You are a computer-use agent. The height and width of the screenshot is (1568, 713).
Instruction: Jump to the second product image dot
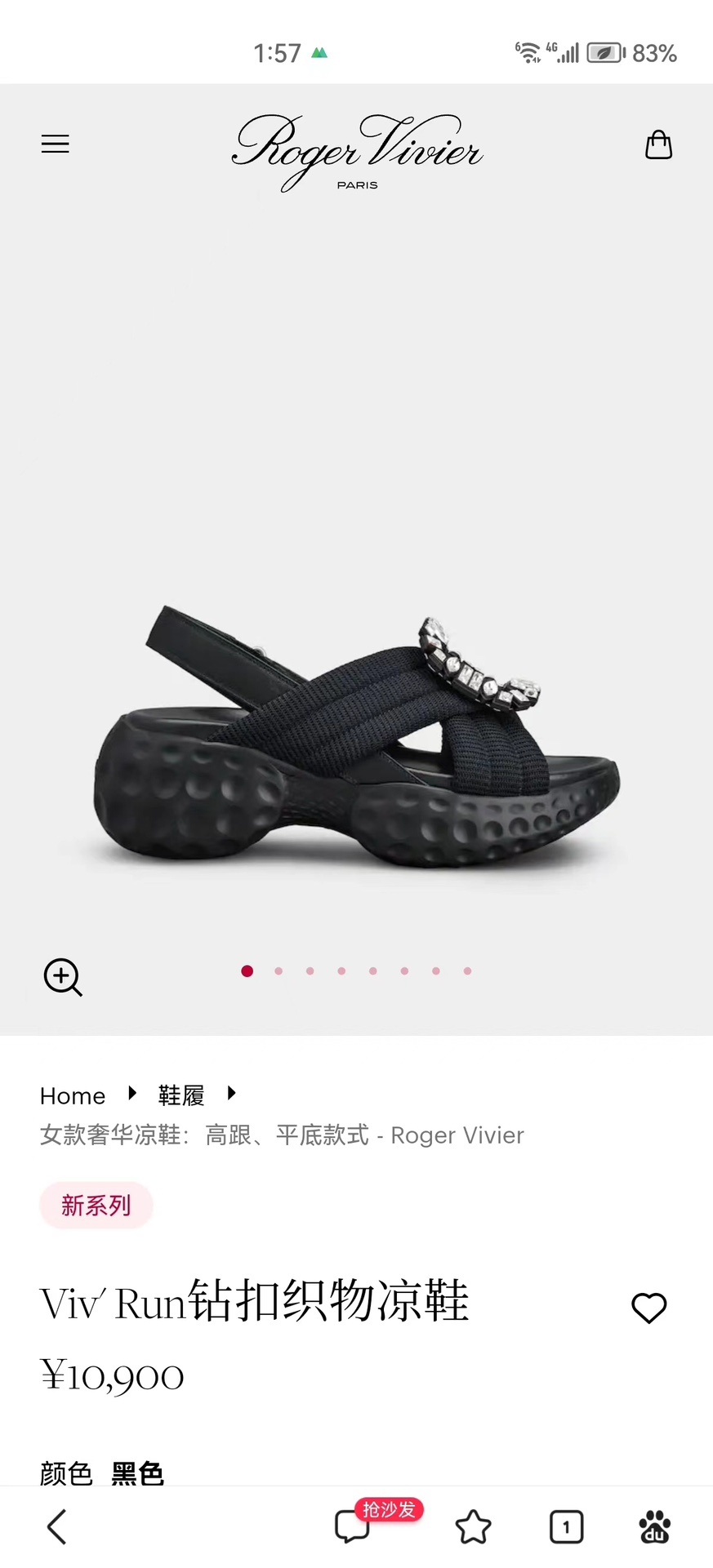click(279, 971)
